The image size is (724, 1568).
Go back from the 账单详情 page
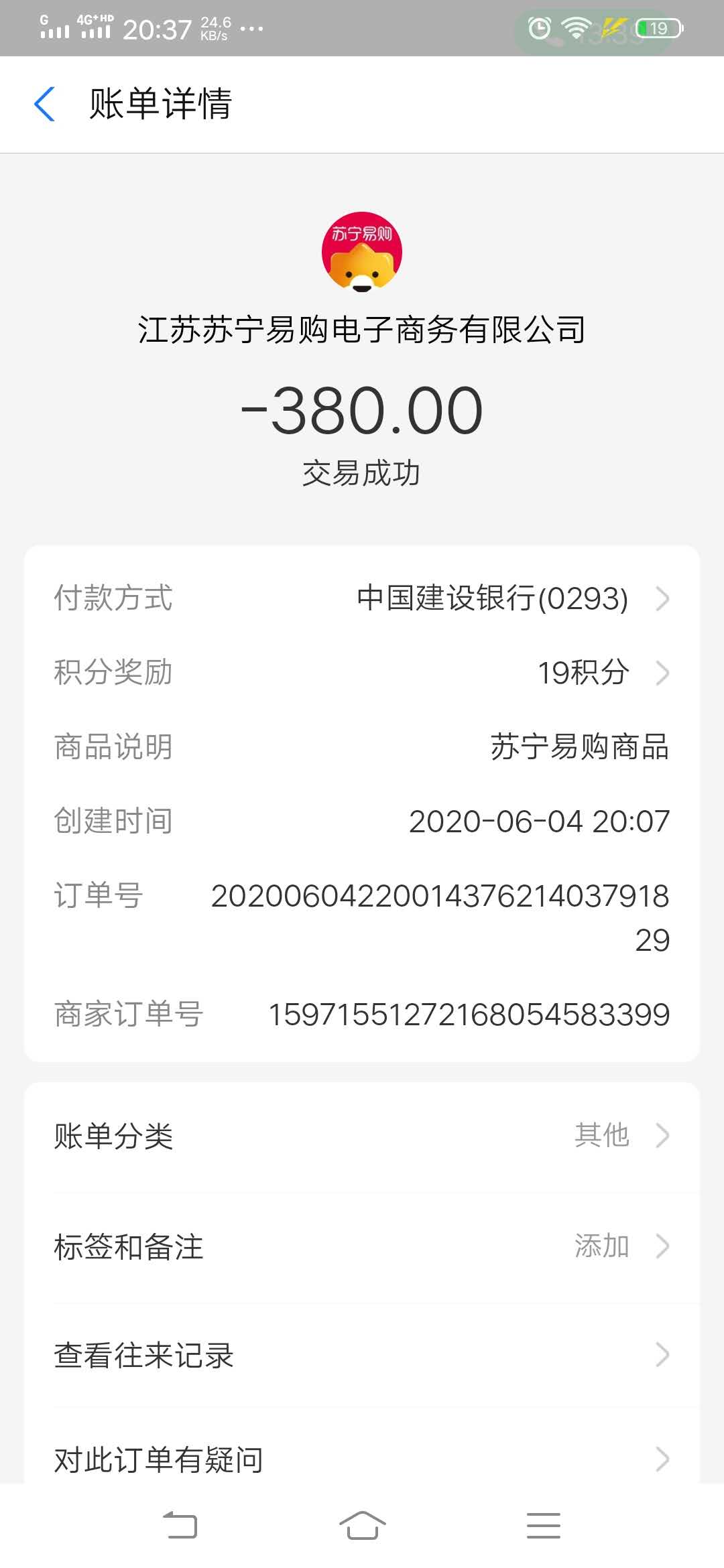44,105
